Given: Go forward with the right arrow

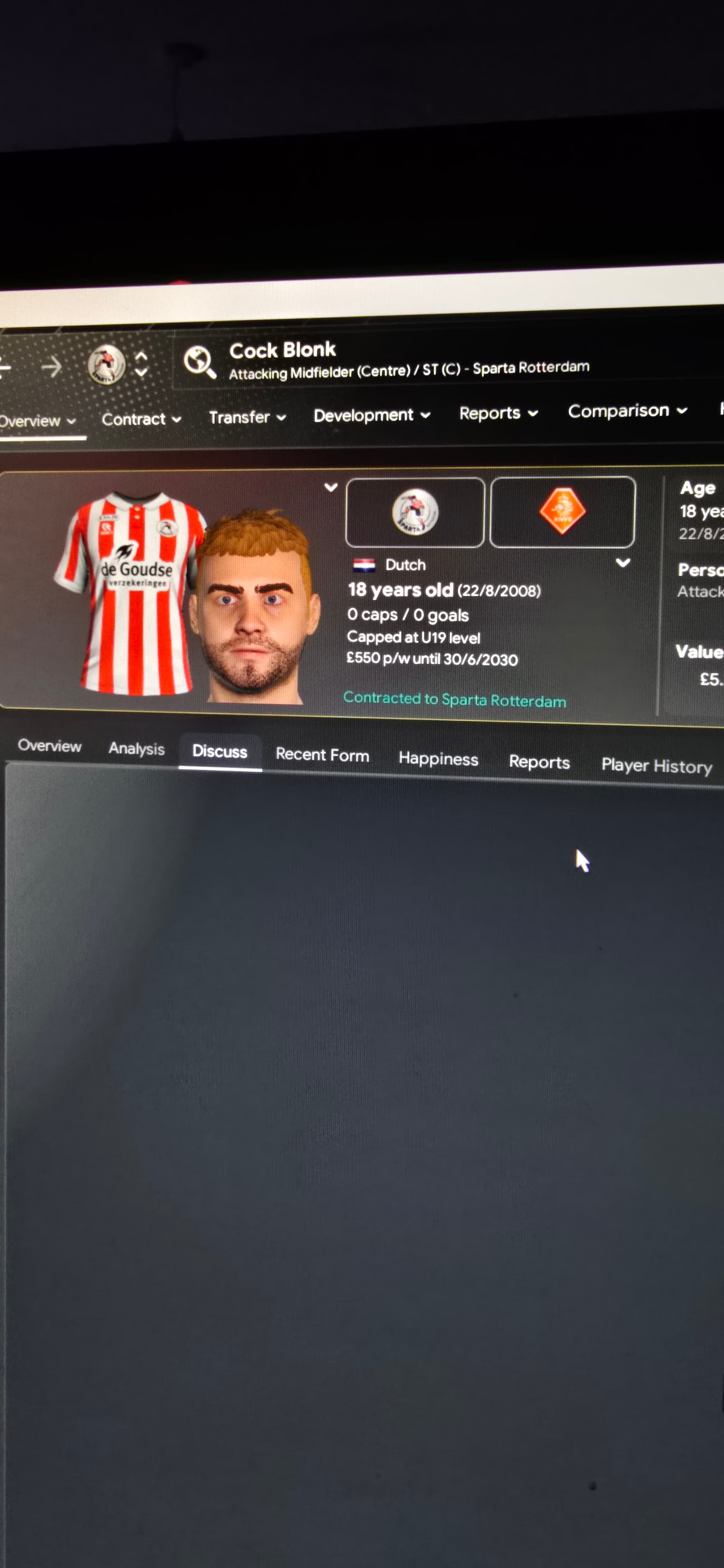Looking at the screenshot, I should (x=52, y=367).
